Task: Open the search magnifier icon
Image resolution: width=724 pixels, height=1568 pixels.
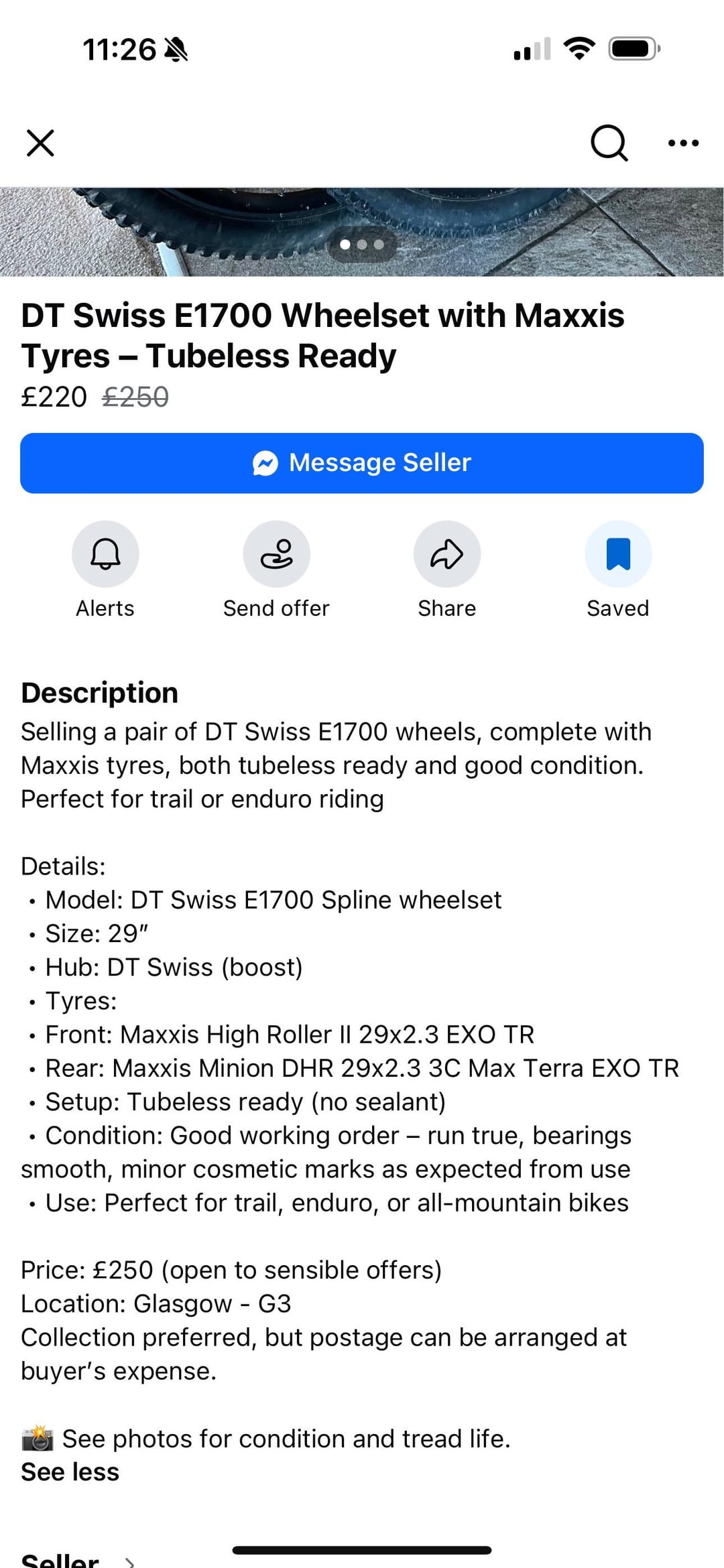Action: [x=609, y=143]
